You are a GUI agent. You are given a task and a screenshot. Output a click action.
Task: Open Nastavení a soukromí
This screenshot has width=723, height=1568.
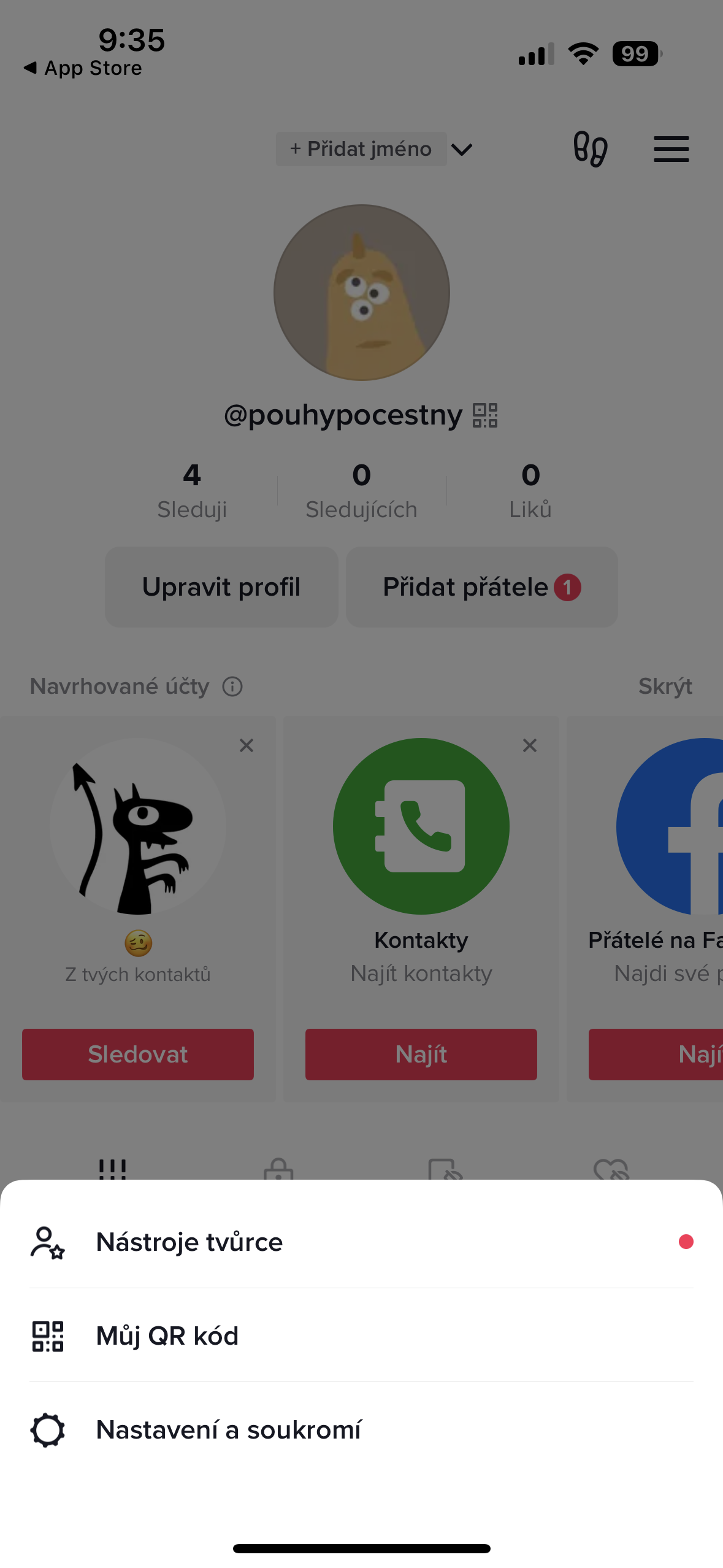pos(228,1429)
